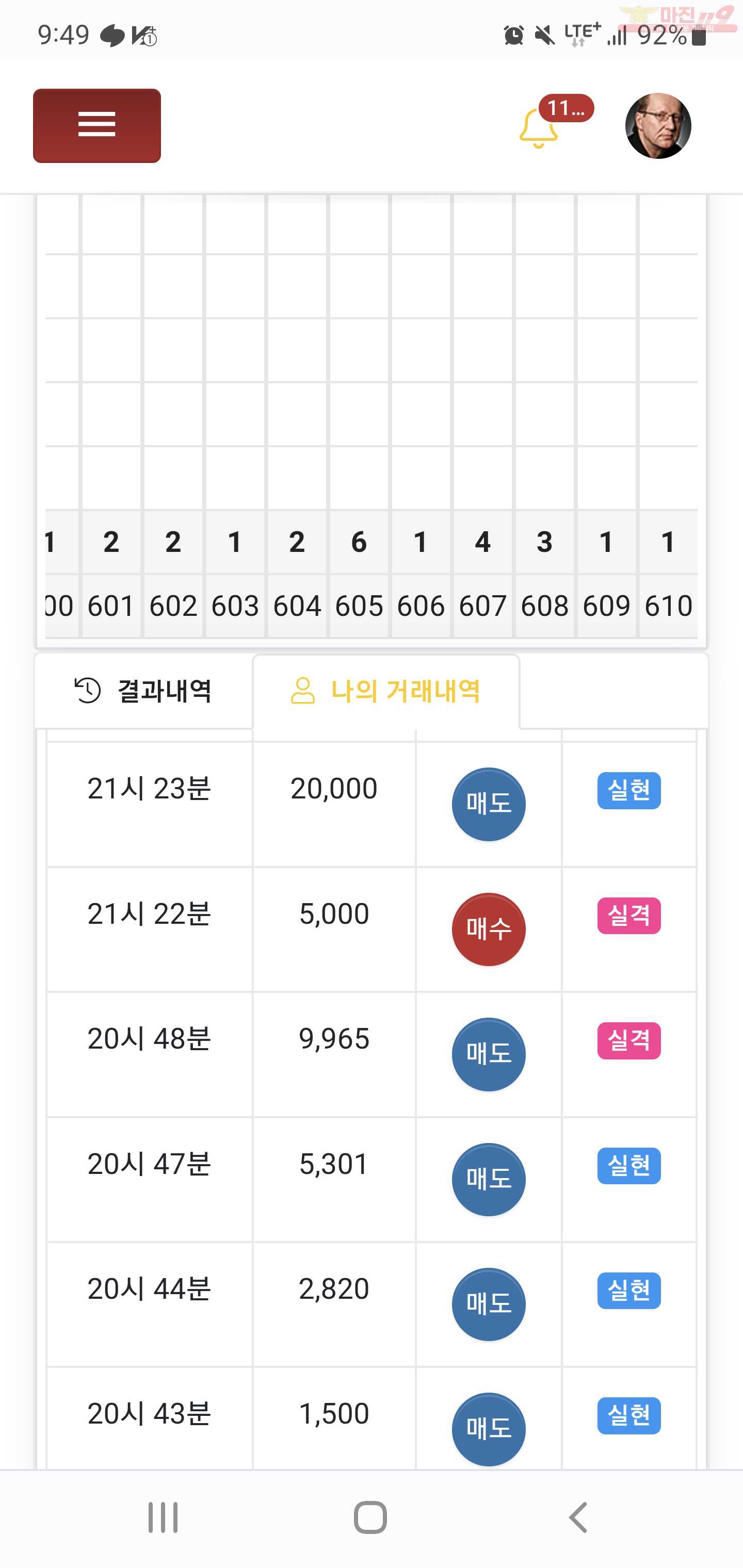Go back using the system back button
The image size is (743, 1568).
coord(578,1517)
